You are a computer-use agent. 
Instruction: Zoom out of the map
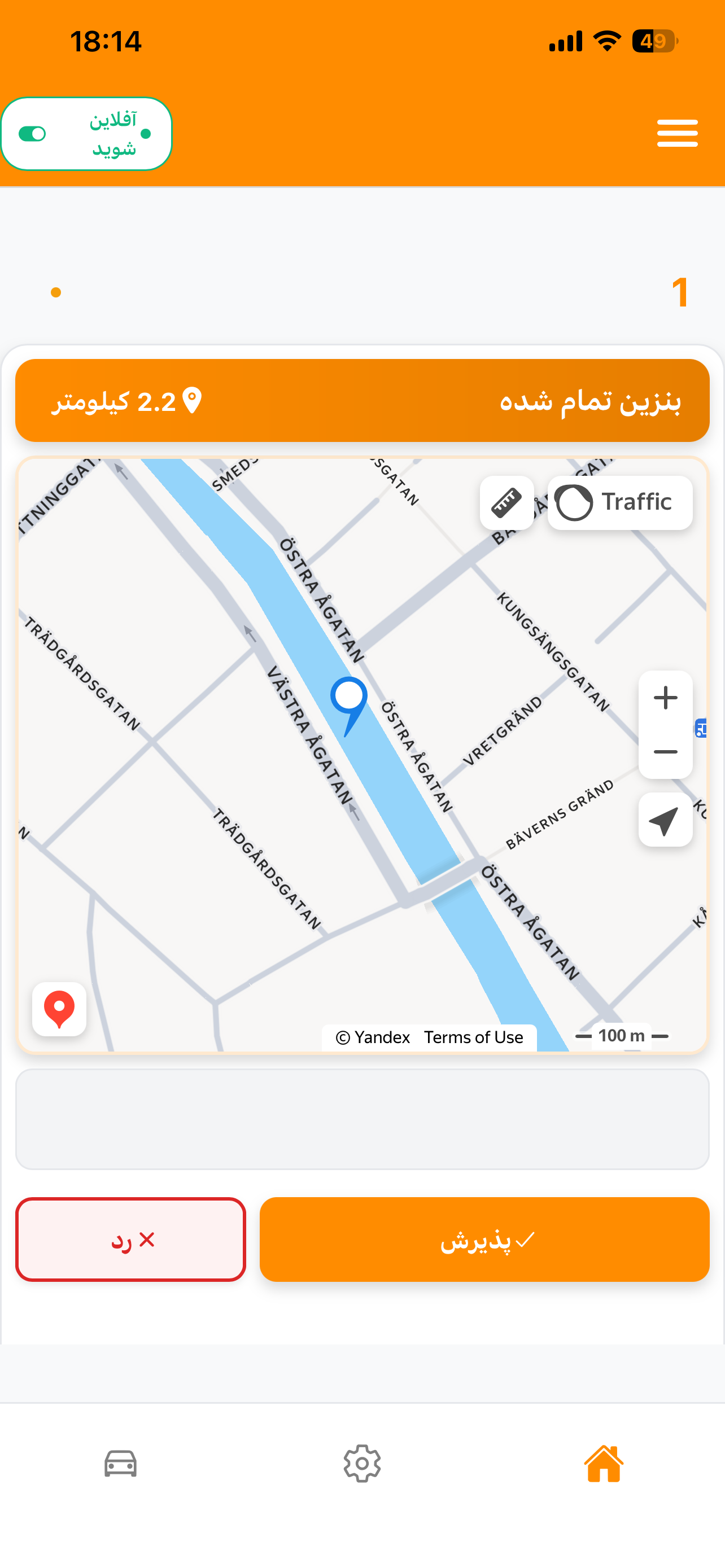tap(665, 752)
